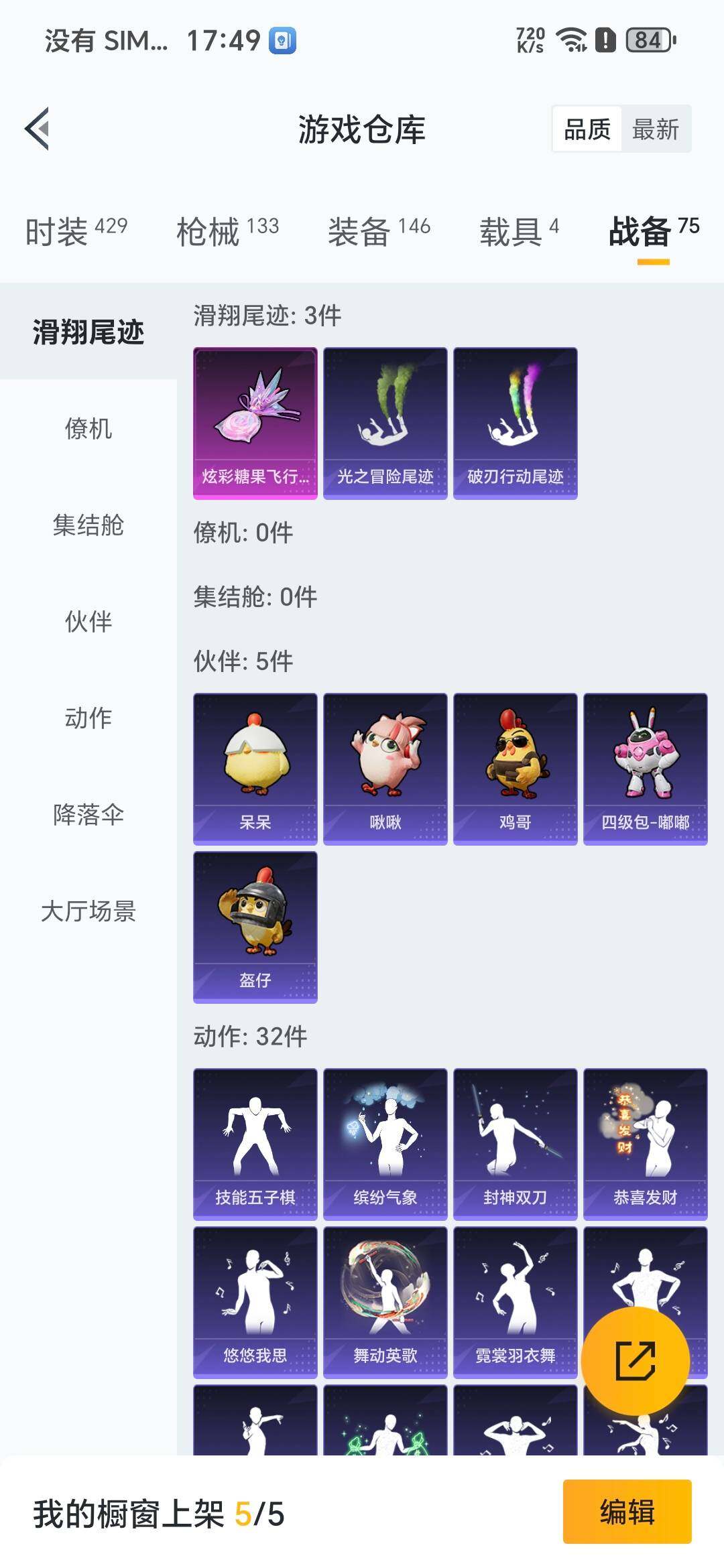Select the 啾啾 pink companion
The image size is (724, 1568).
click(x=385, y=771)
